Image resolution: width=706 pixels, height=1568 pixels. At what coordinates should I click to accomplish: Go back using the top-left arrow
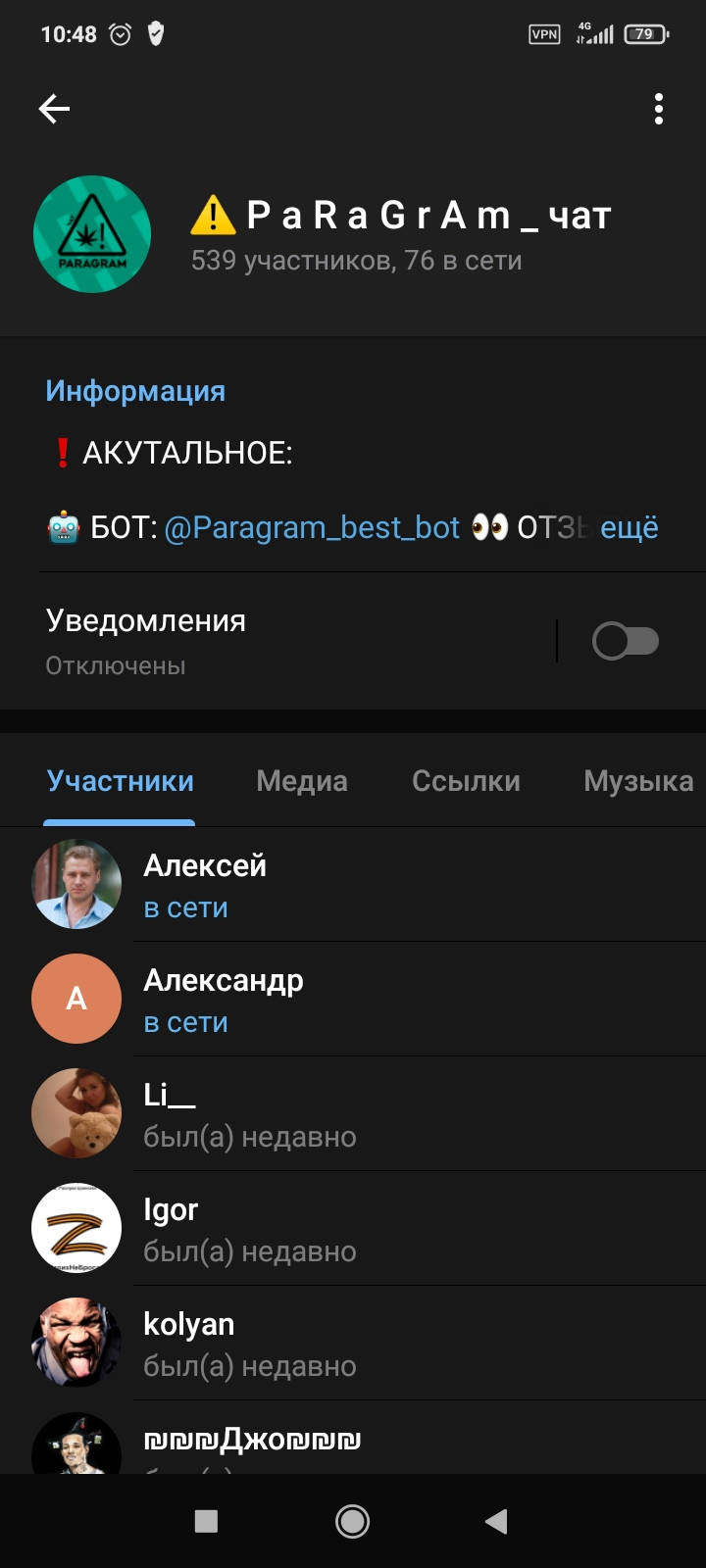point(54,109)
